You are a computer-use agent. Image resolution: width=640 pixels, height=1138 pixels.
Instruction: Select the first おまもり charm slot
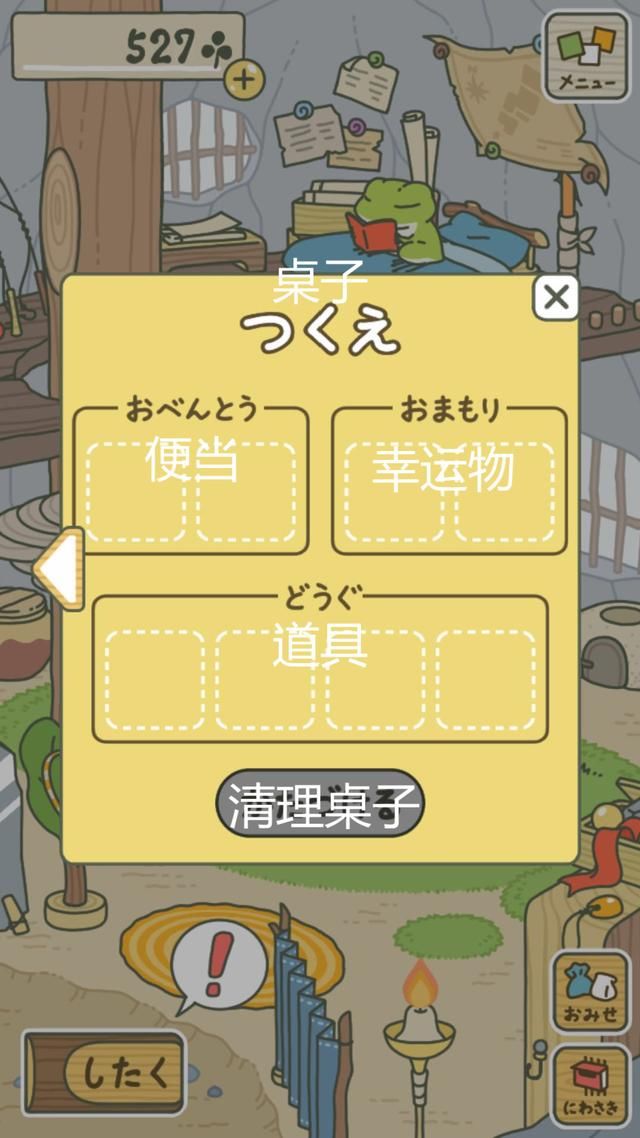click(394, 492)
